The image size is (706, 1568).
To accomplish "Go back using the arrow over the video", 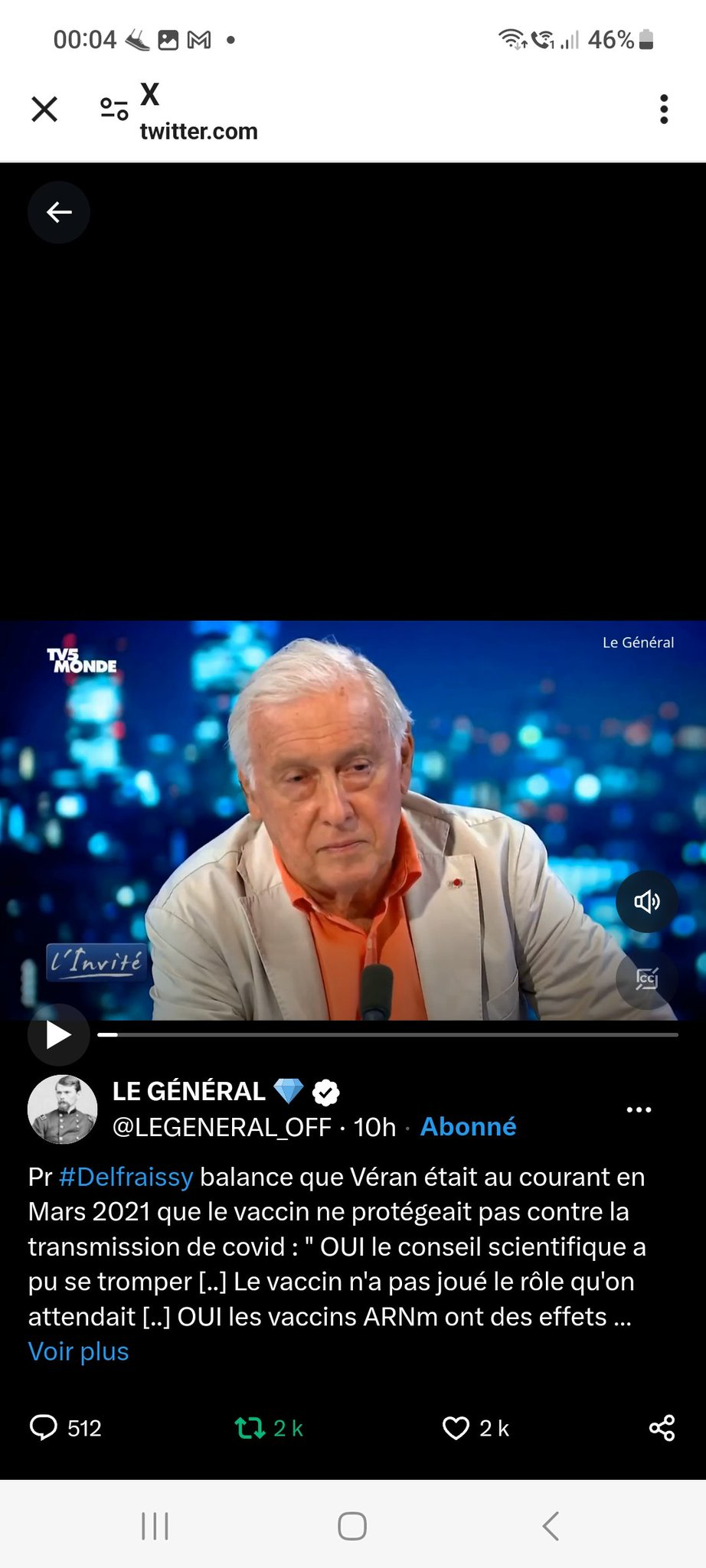I will pos(59,212).
